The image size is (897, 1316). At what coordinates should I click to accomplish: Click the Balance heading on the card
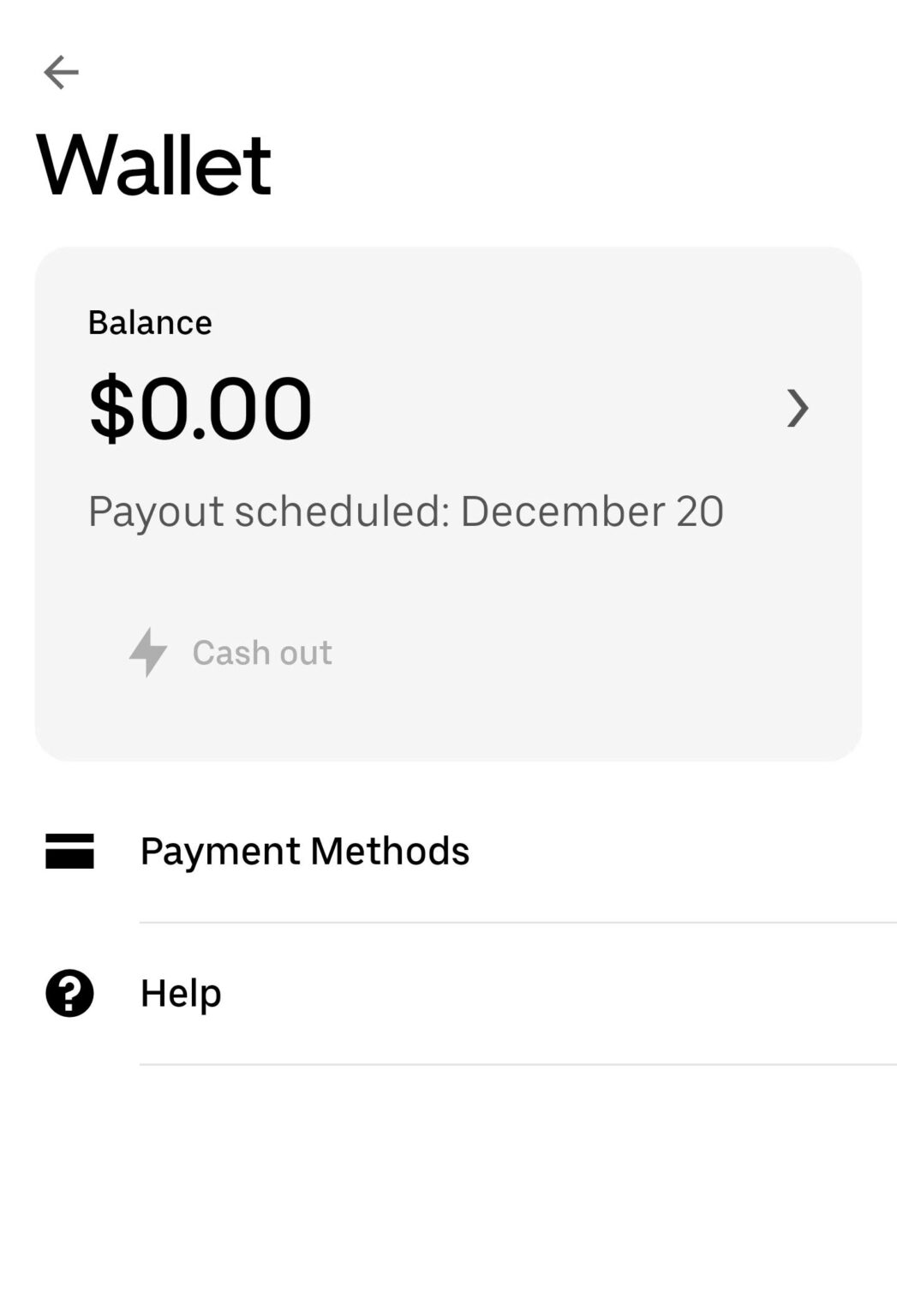click(150, 322)
